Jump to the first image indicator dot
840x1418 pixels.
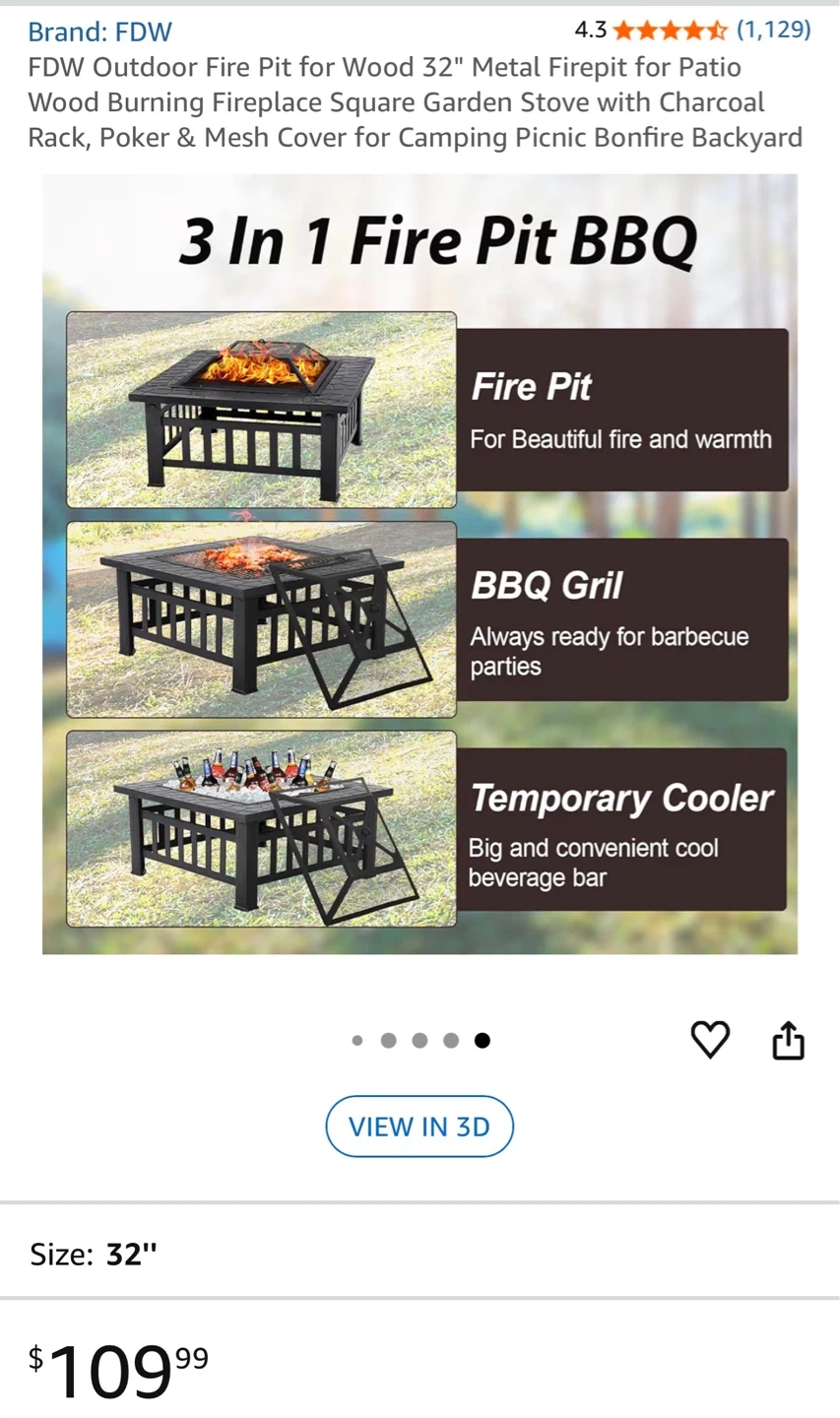pos(357,1041)
